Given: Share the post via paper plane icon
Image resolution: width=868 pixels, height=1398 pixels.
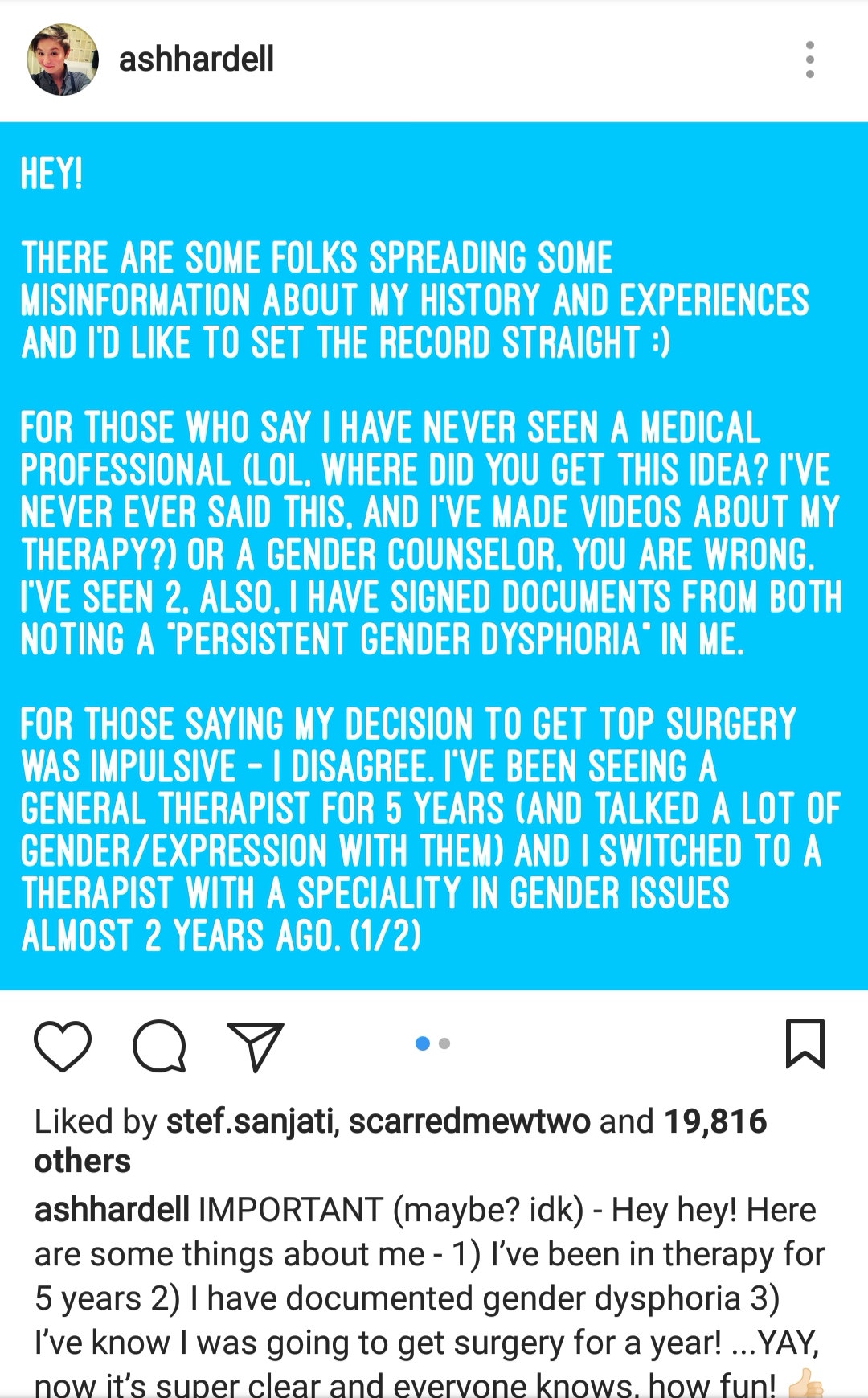Looking at the screenshot, I should tap(256, 1046).
